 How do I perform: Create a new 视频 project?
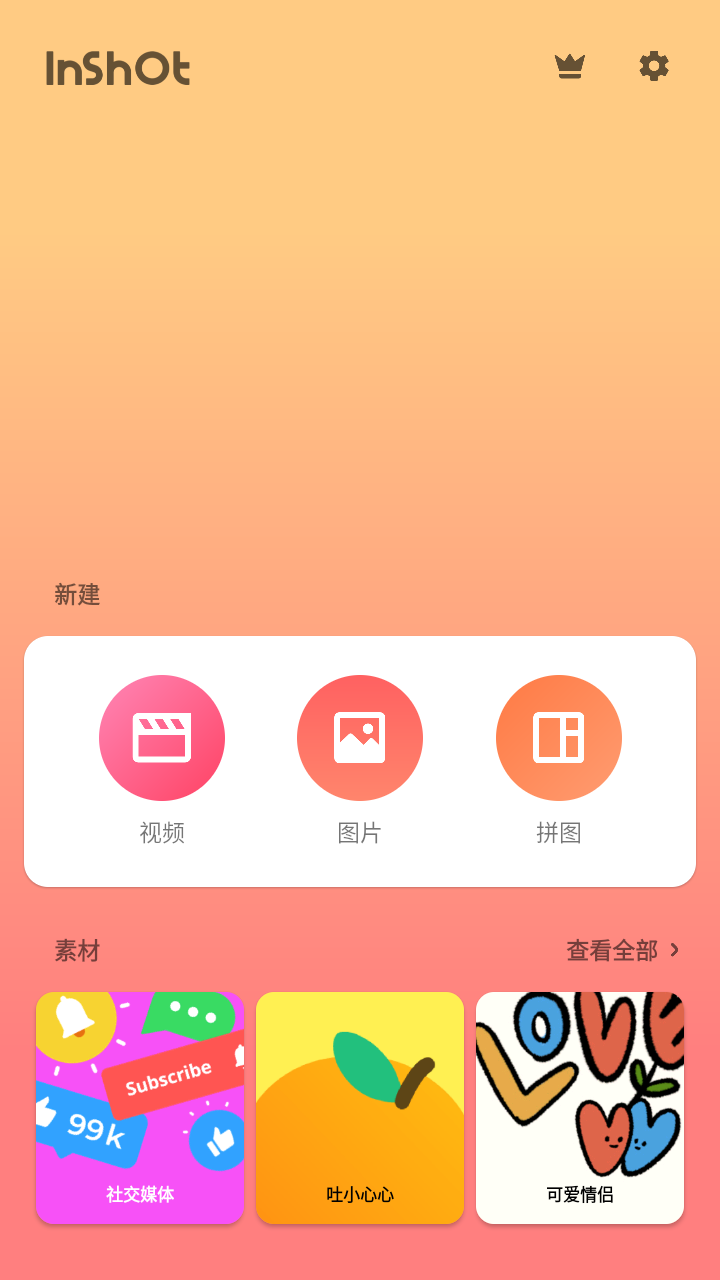[x=162, y=738]
